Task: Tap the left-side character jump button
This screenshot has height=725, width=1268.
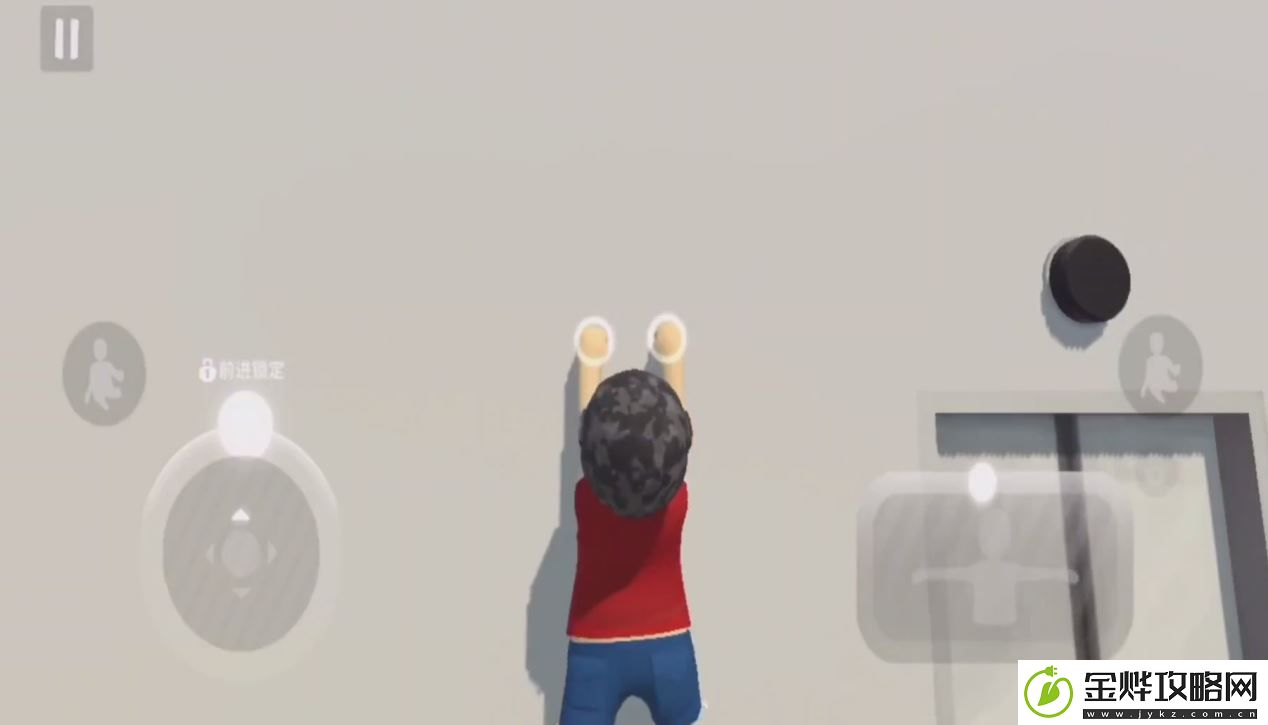Action: coord(104,373)
